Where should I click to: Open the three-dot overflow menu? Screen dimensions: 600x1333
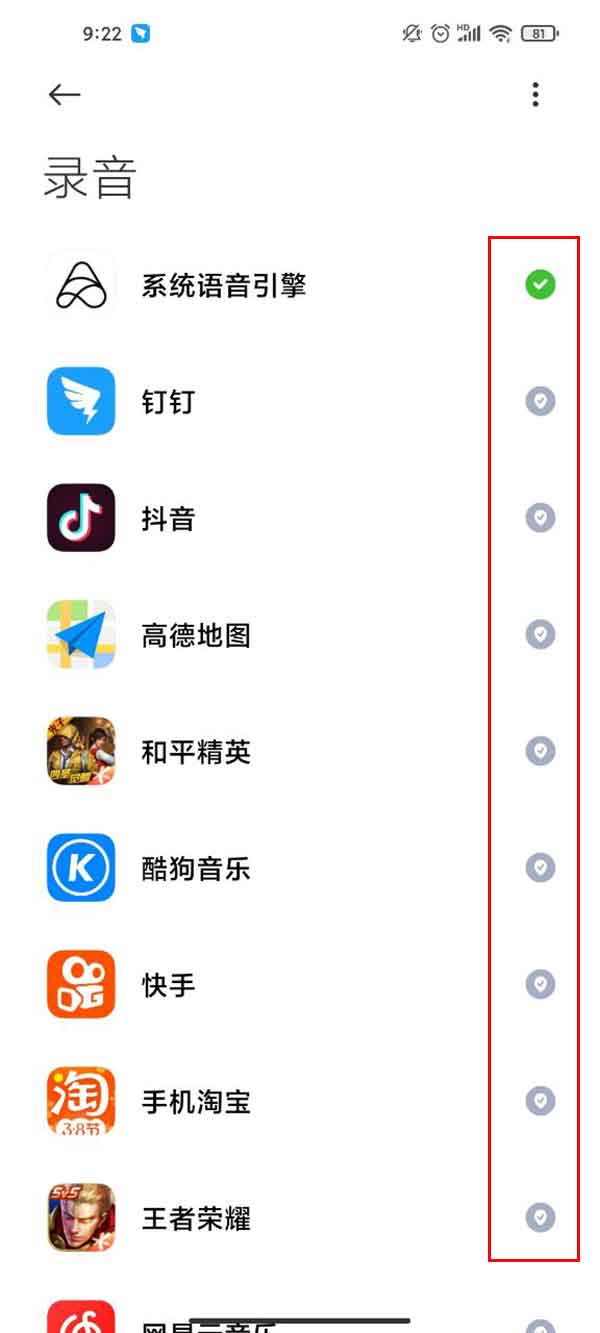[535, 94]
